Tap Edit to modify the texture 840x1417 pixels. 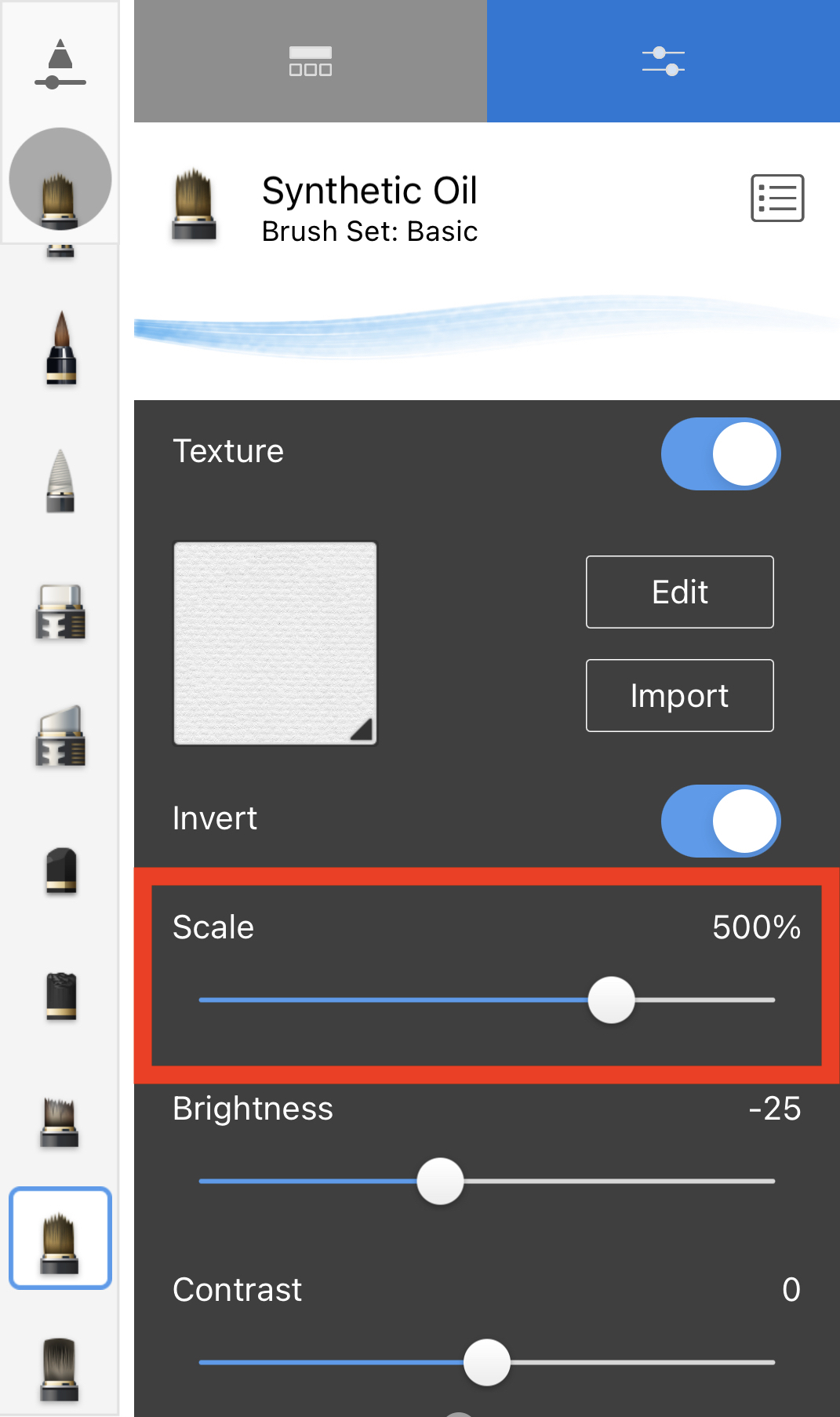tap(679, 592)
